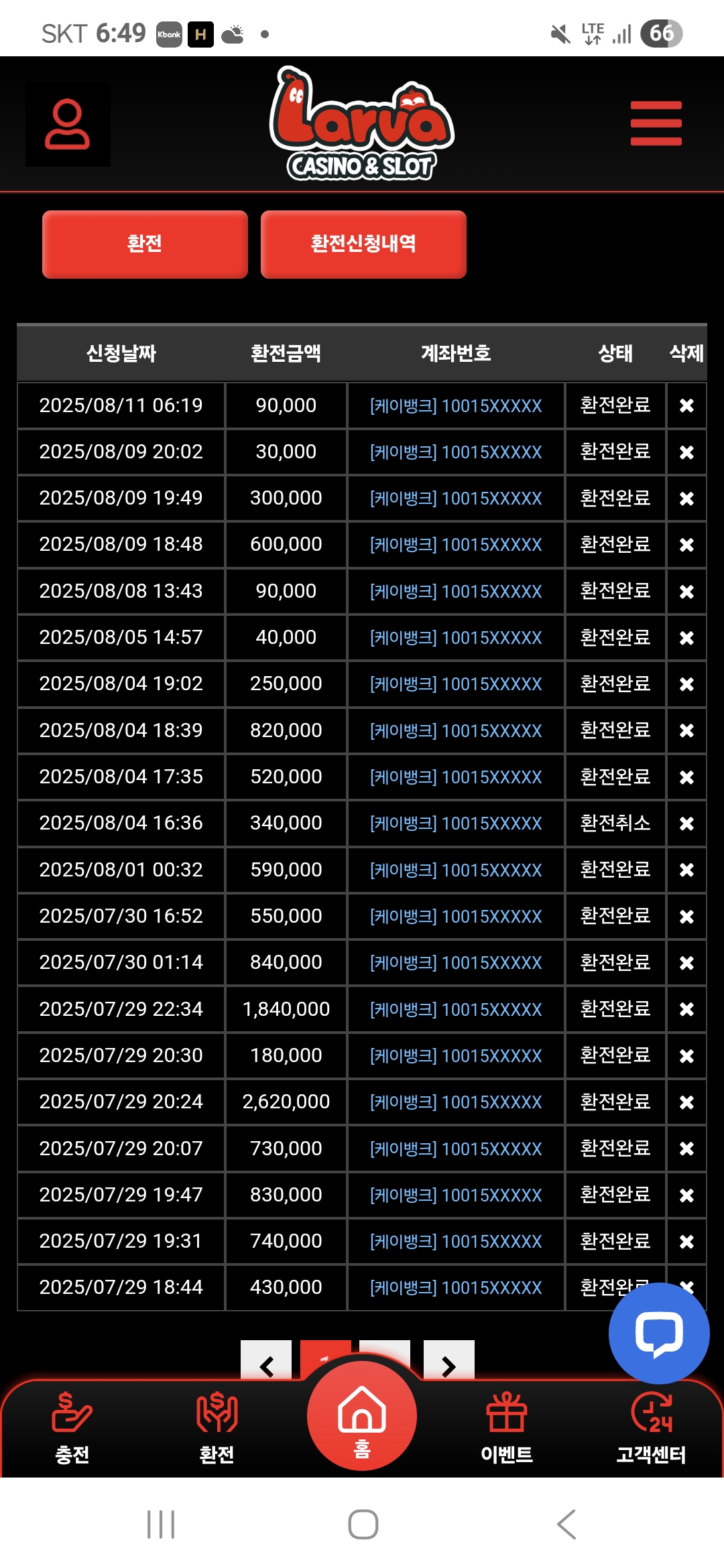Delete the 2025/08/09 20:02 record
The height and width of the screenshot is (1568, 724).
coord(686,452)
